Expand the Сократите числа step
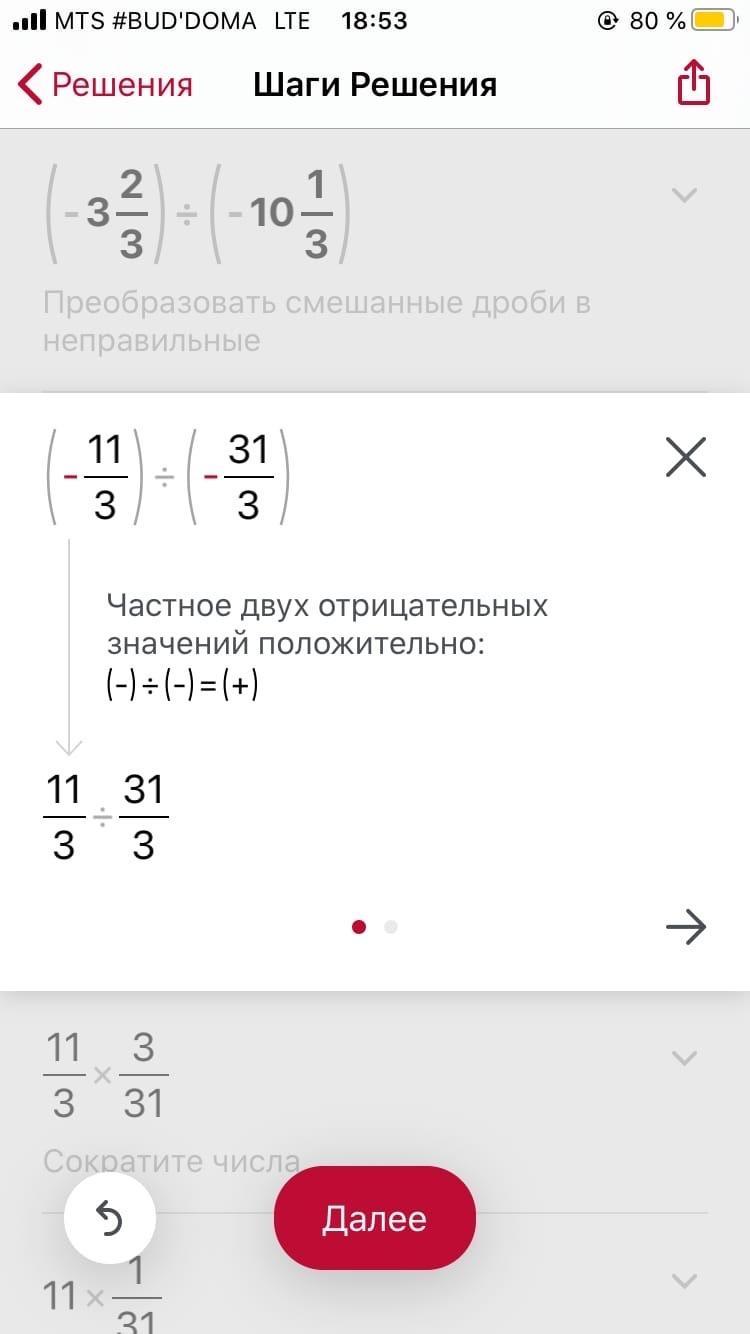The image size is (750, 1334). 684,1057
